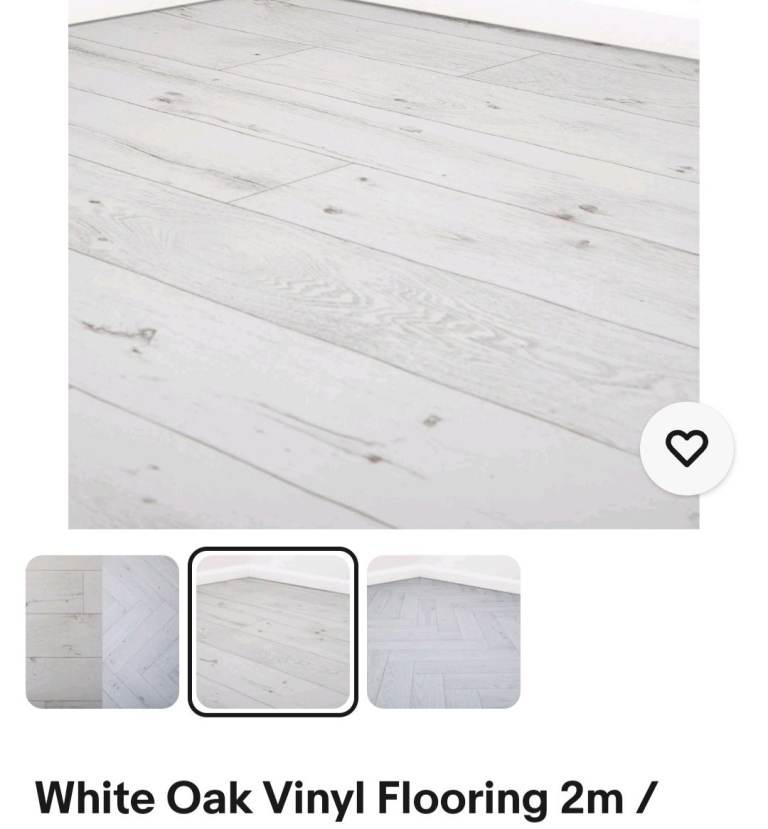Viewport: 768px width, 829px height.
Task: Show the third thumbnail with herringbone flooring
Action: (443, 632)
